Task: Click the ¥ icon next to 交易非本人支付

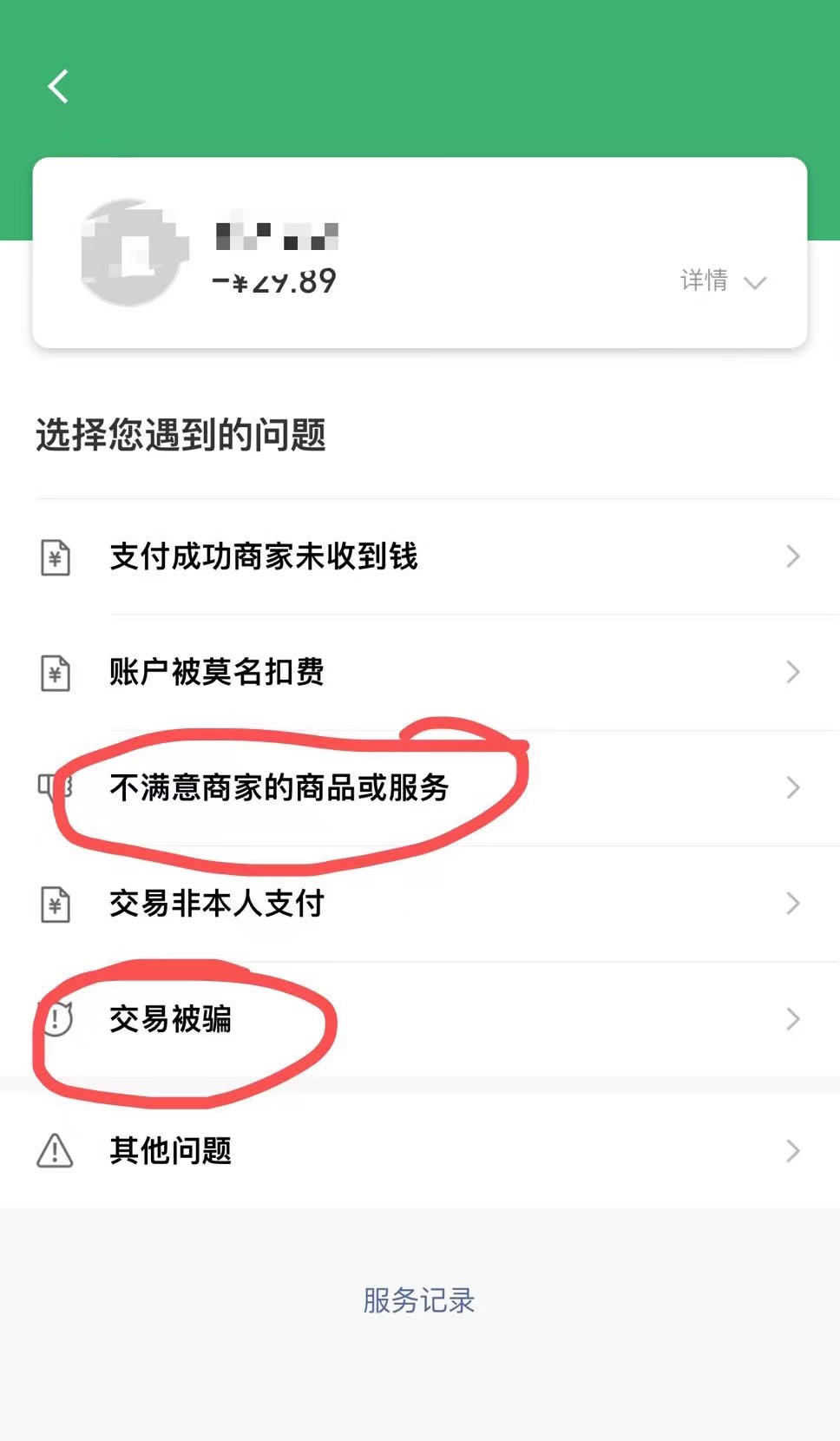Action: [56, 903]
